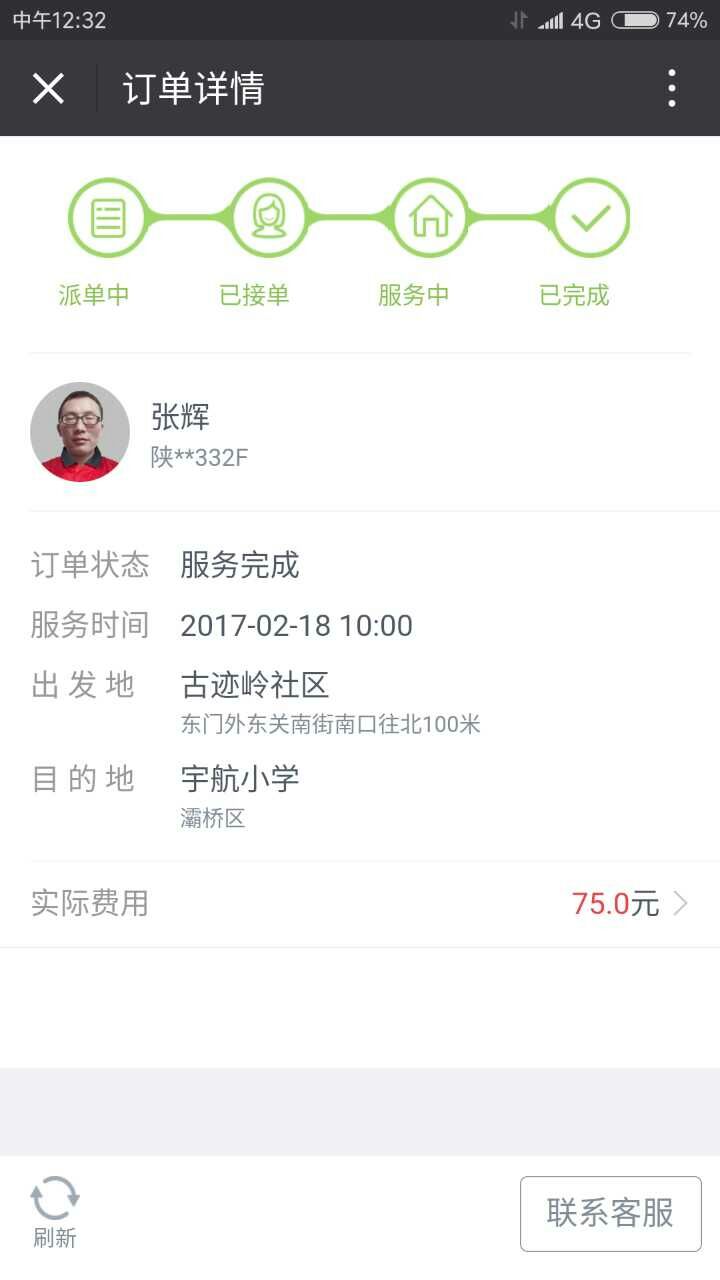720x1280 pixels.
Task: Select the 派单中 order status icon
Action: (108, 216)
